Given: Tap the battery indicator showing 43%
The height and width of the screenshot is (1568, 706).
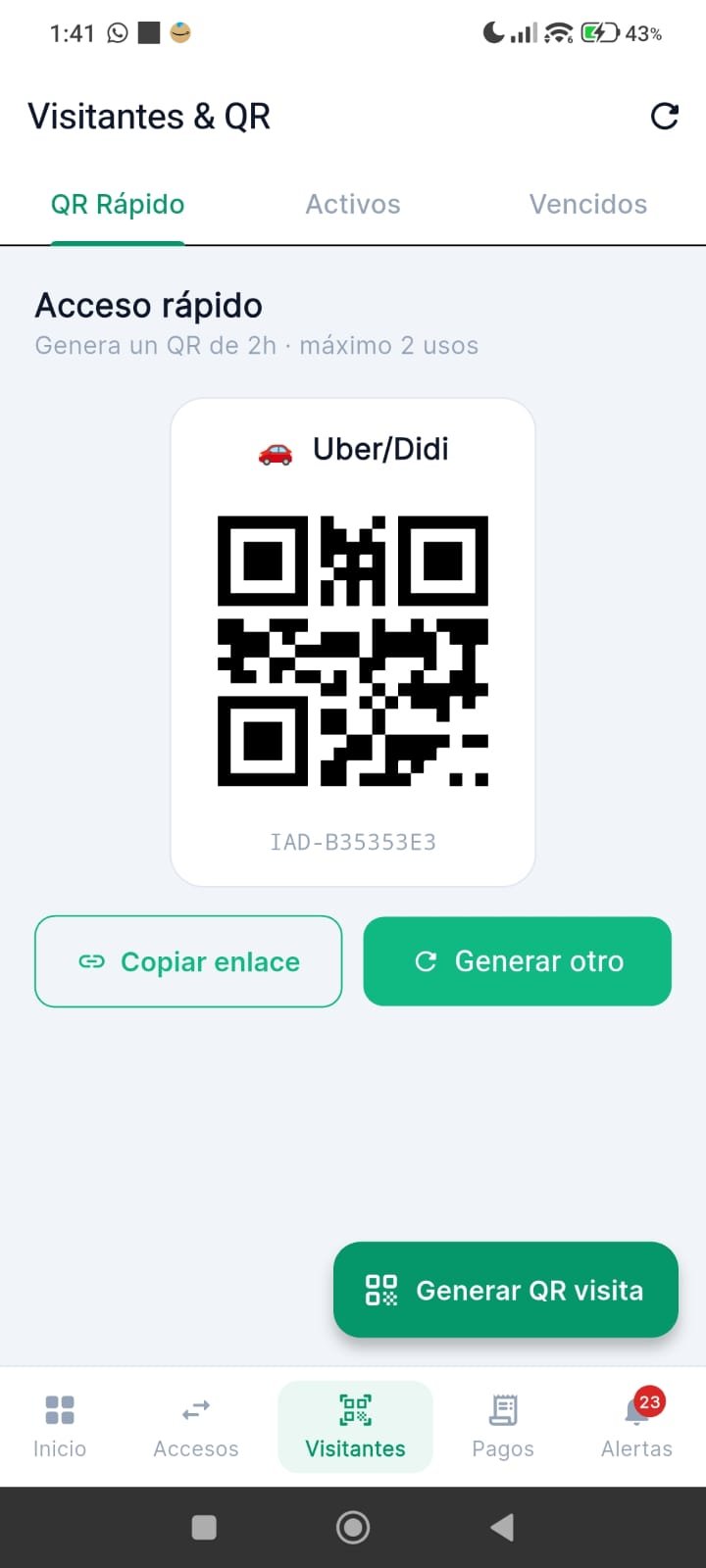Looking at the screenshot, I should (600, 32).
